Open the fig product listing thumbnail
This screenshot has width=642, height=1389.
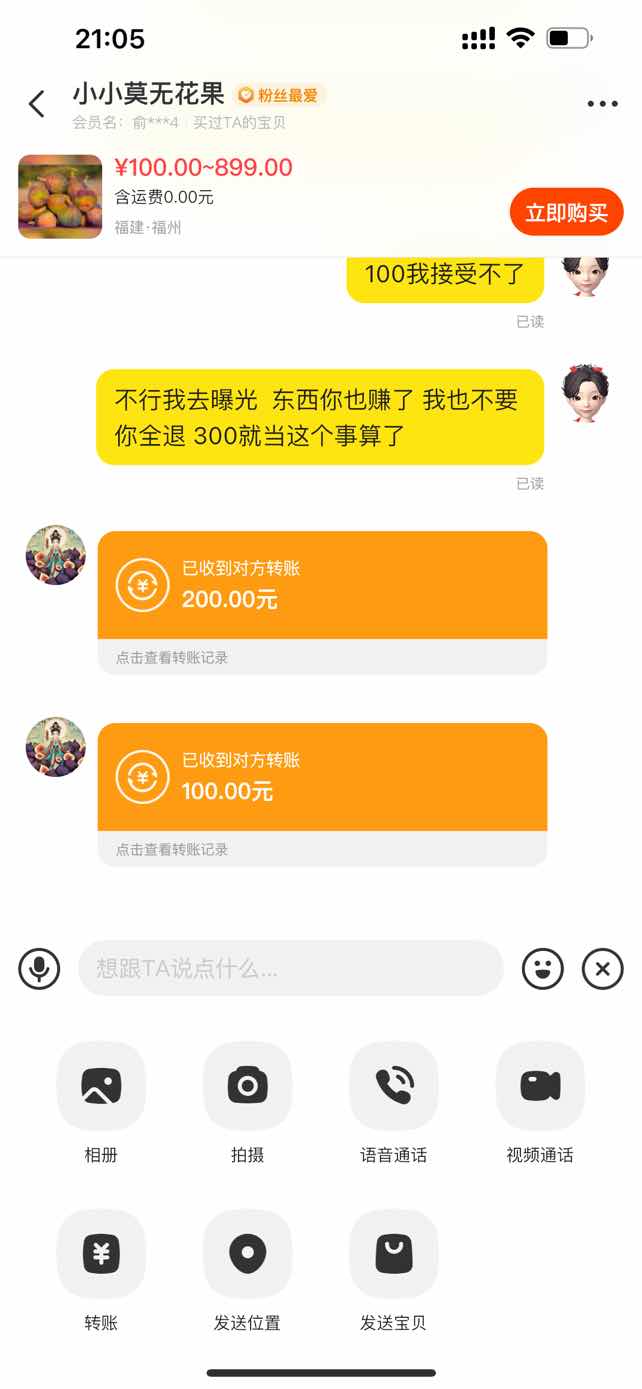pos(60,196)
